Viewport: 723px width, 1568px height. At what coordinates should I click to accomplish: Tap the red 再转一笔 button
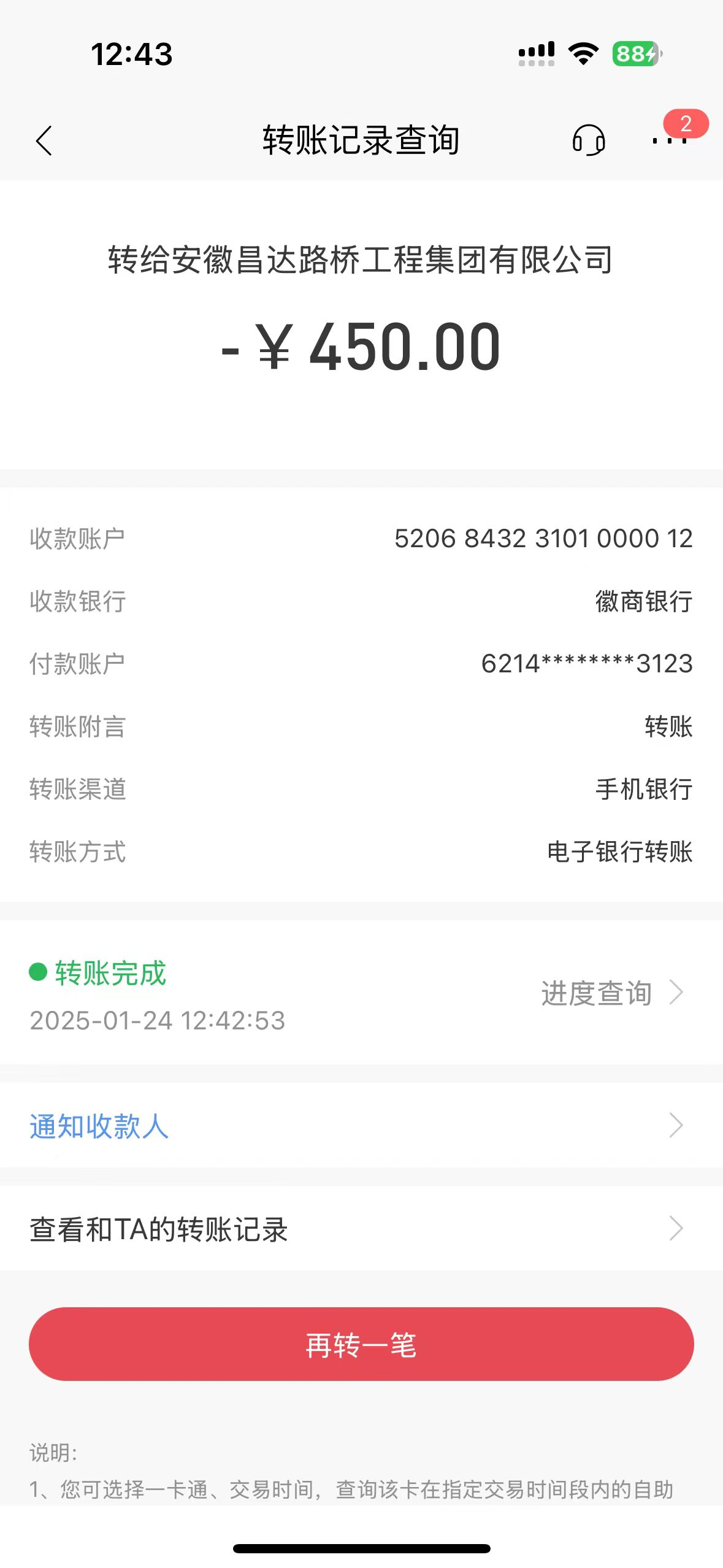tap(361, 1344)
